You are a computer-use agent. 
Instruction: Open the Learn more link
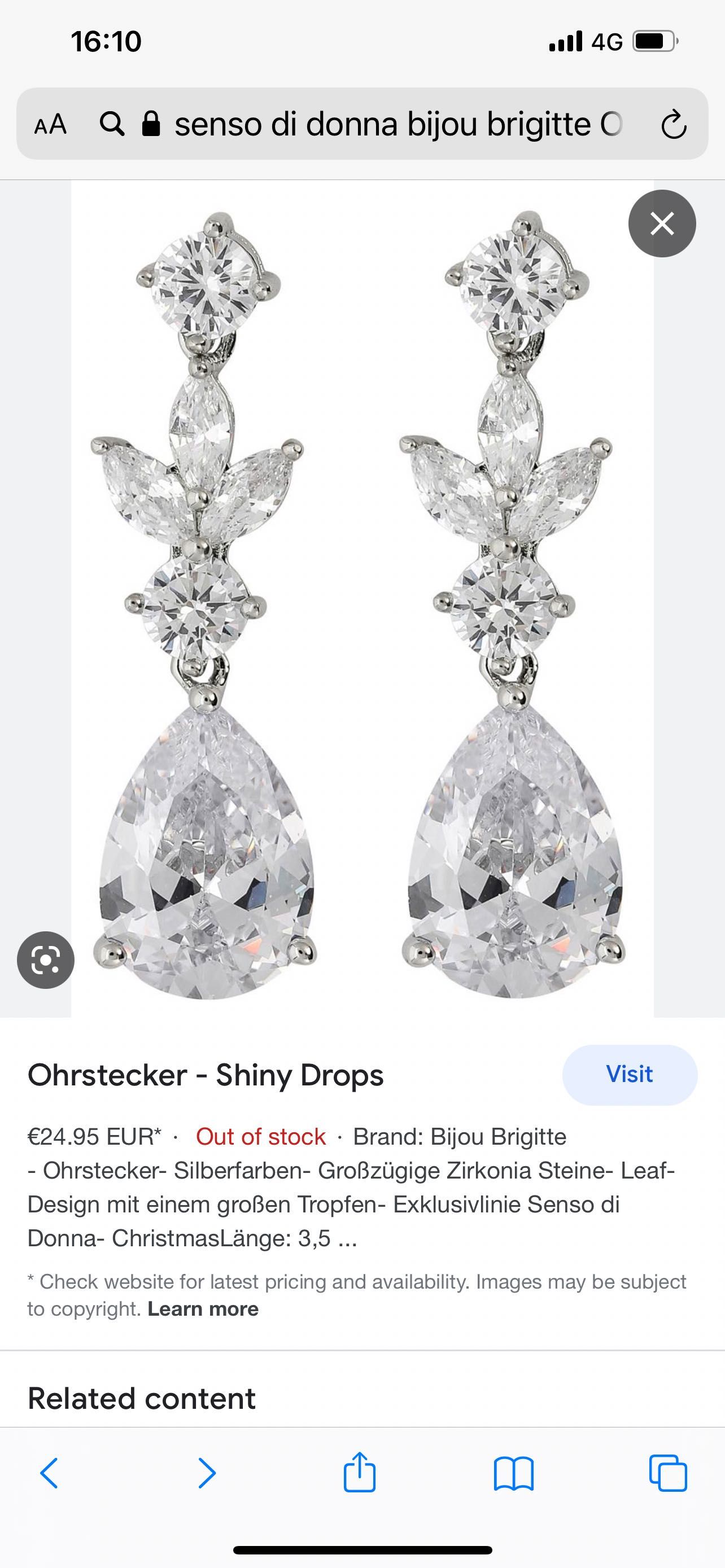(x=203, y=1309)
